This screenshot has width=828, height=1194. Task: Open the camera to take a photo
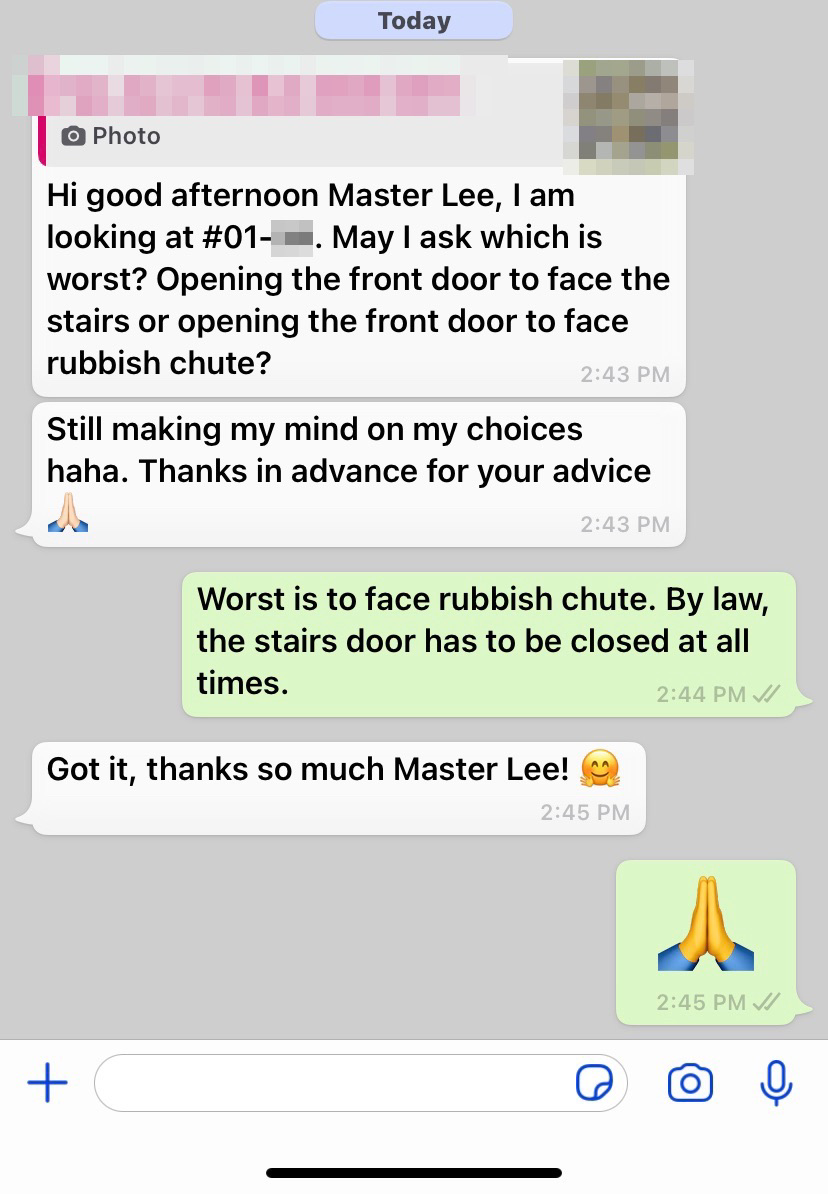click(690, 1083)
